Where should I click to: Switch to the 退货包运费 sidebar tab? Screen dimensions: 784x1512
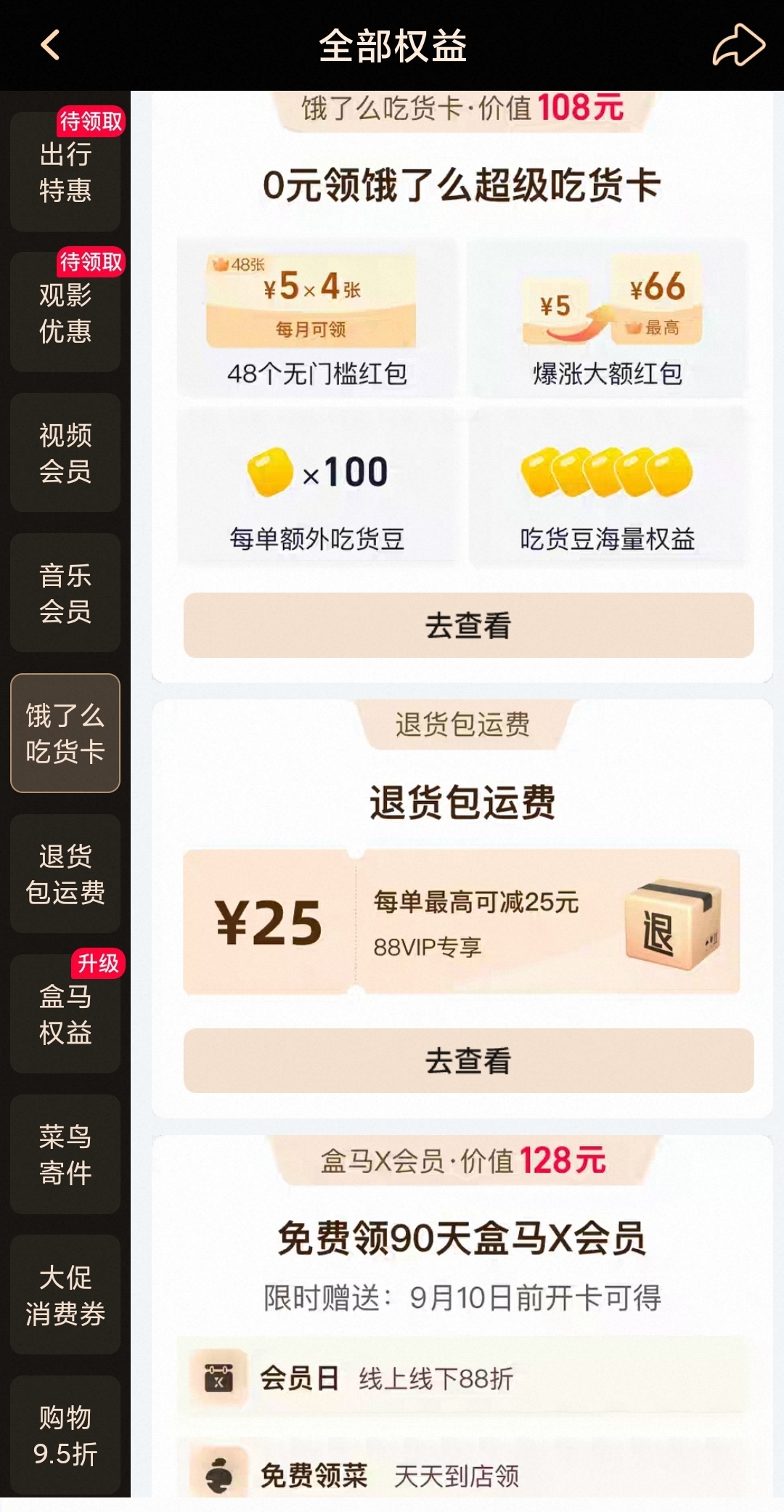(65, 874)
